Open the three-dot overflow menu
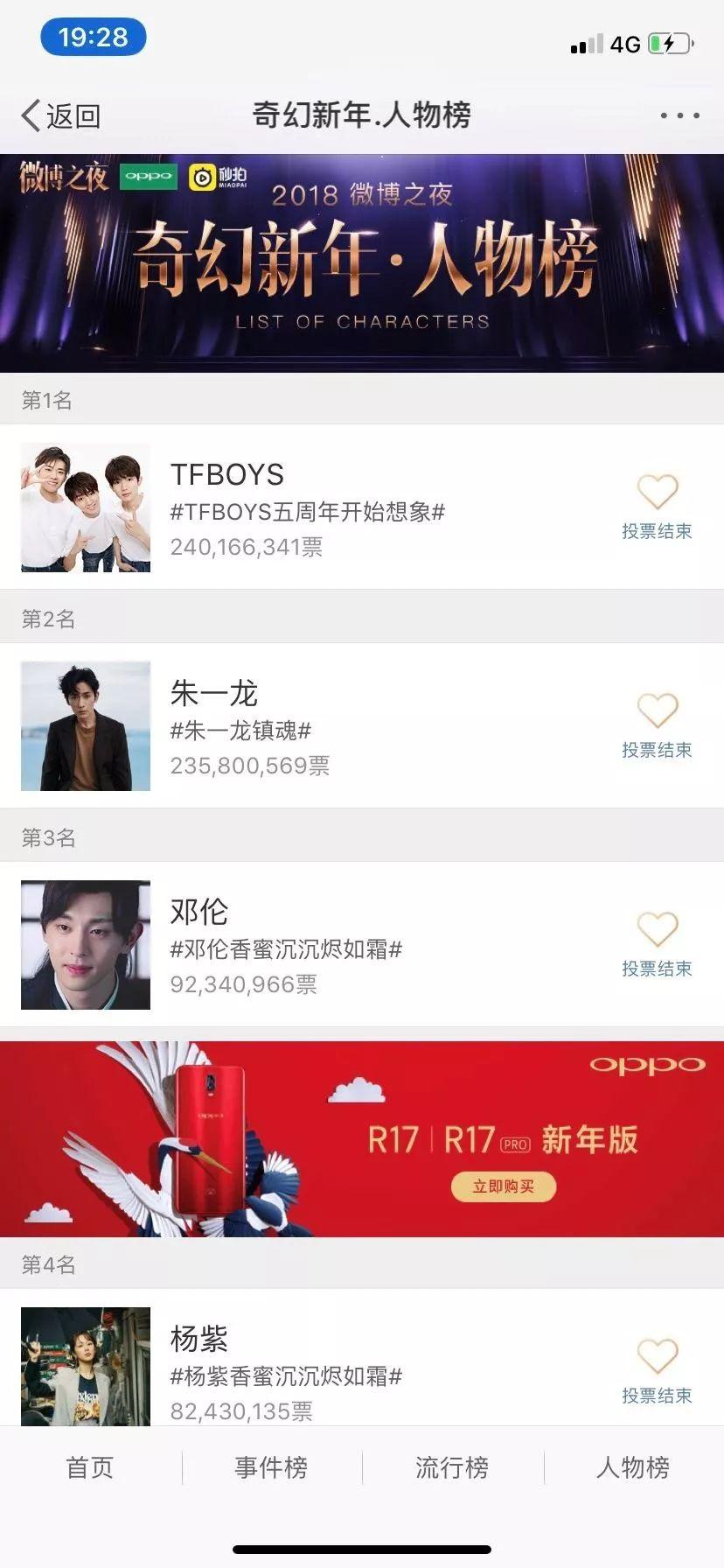 [x=679, y=115]
